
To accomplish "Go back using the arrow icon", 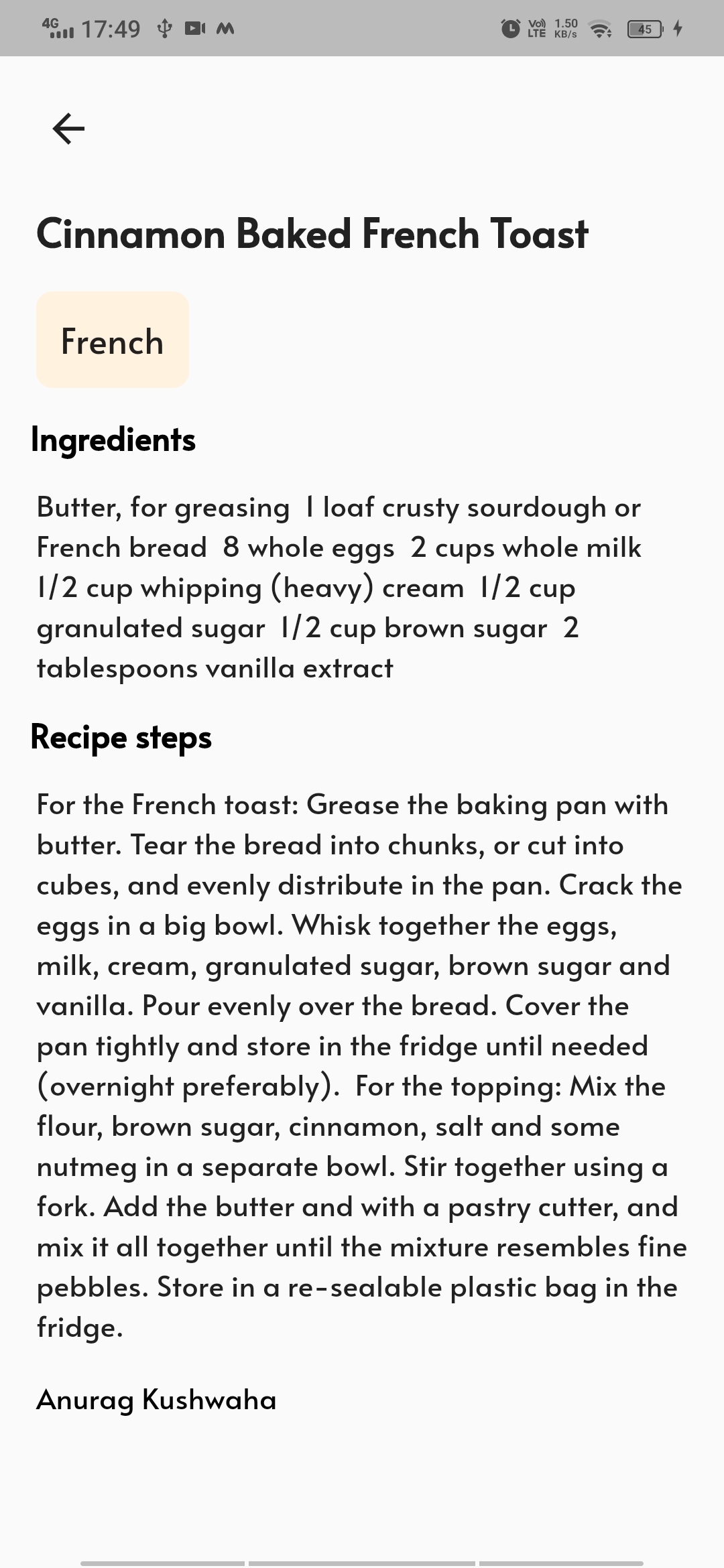I will pos(68,129).
